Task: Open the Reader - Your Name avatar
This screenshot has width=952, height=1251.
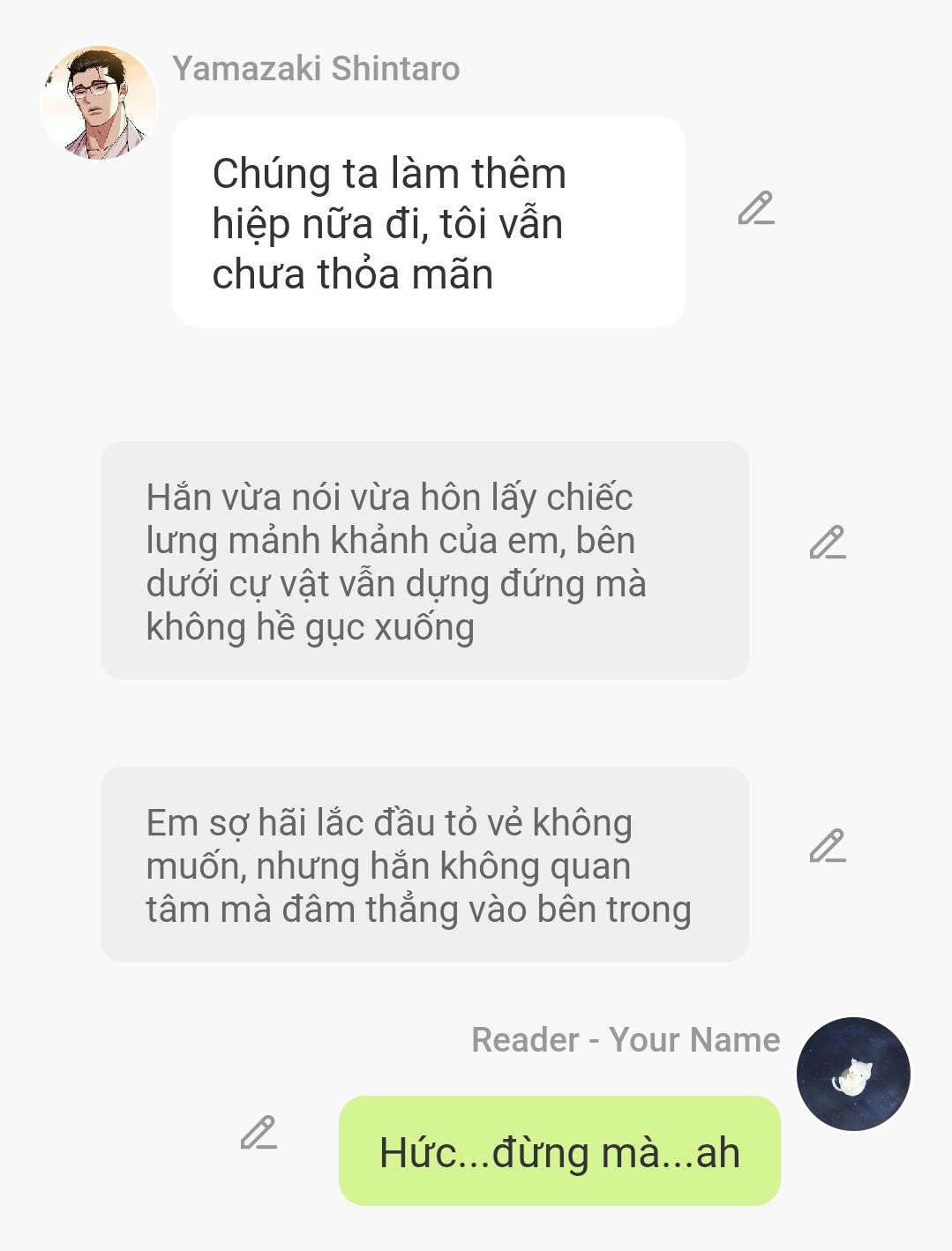Action: (853, 1074)
